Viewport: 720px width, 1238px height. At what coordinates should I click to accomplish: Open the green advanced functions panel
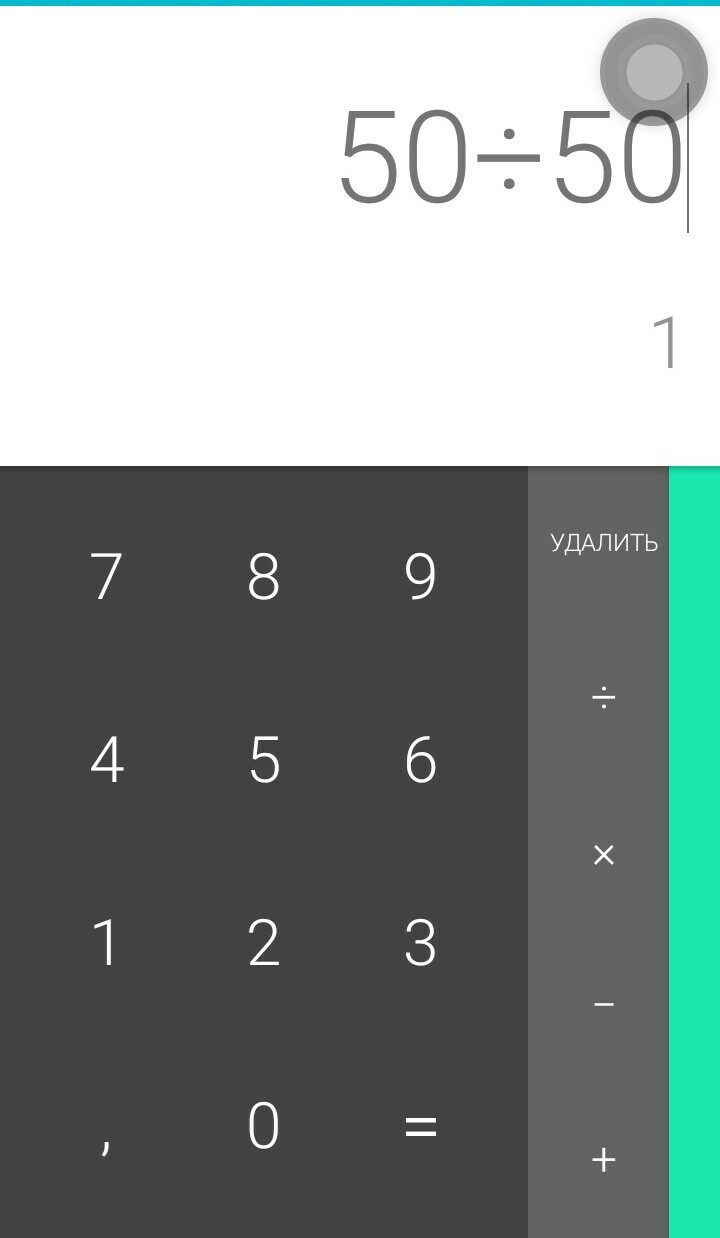(694, 850)
